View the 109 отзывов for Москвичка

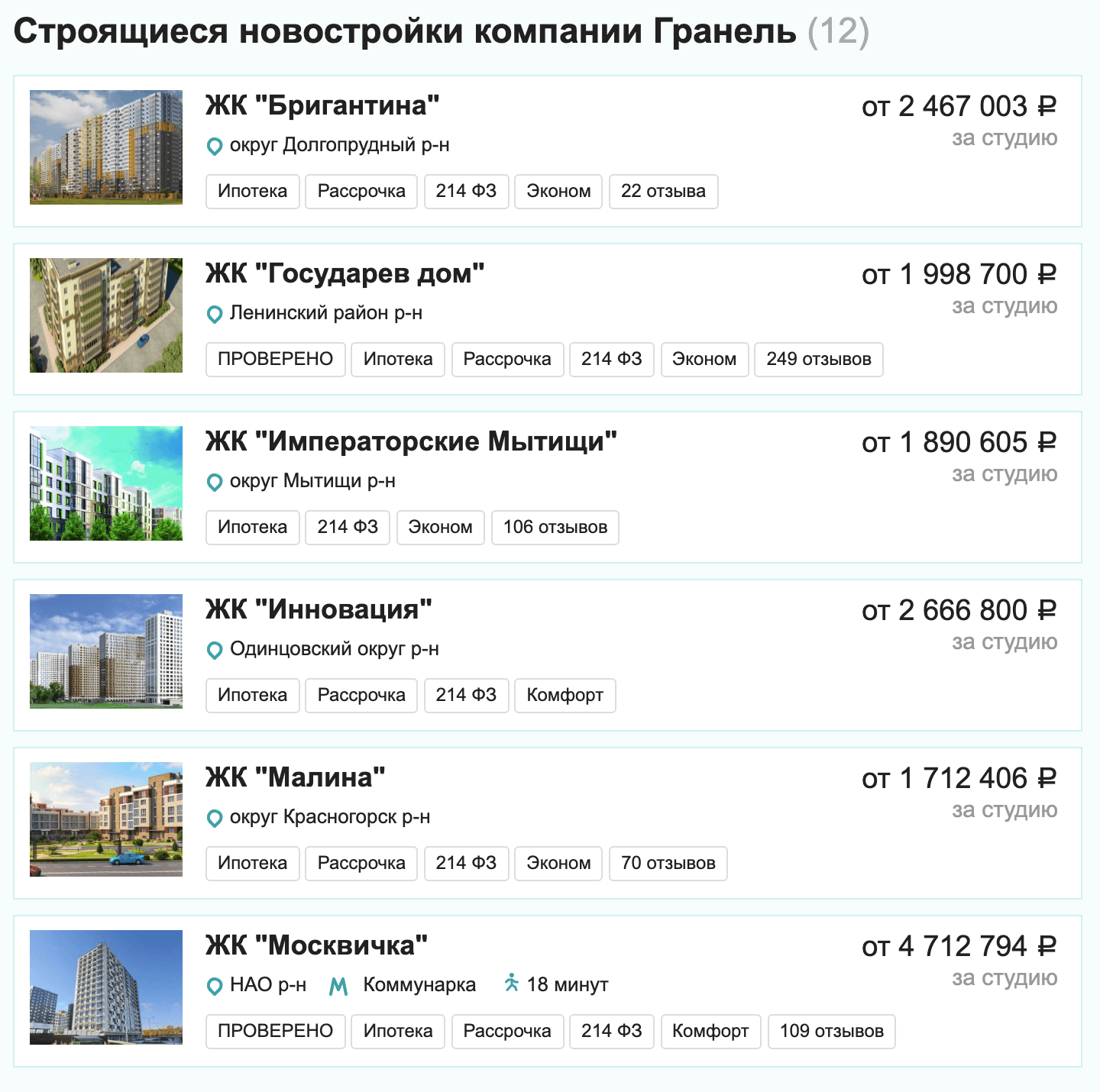[x=831, y=1031]
